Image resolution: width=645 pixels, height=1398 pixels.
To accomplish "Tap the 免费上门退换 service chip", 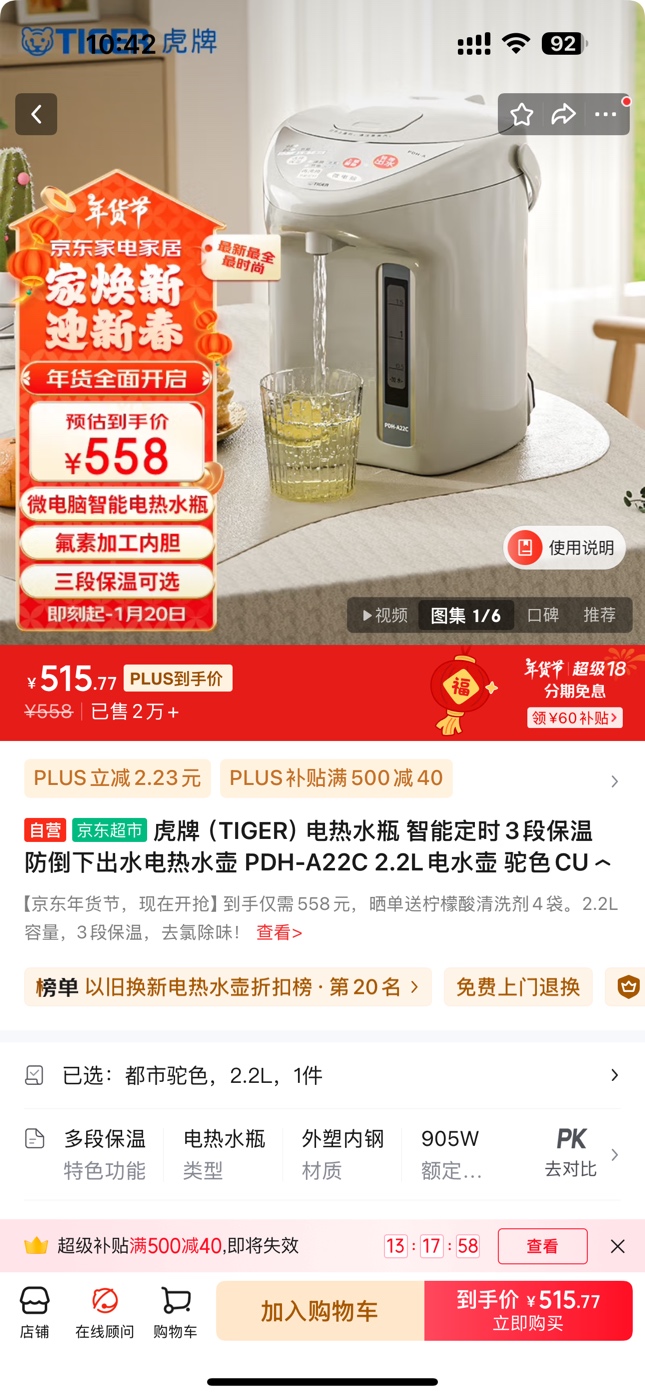I will click(x=518, y=987).
